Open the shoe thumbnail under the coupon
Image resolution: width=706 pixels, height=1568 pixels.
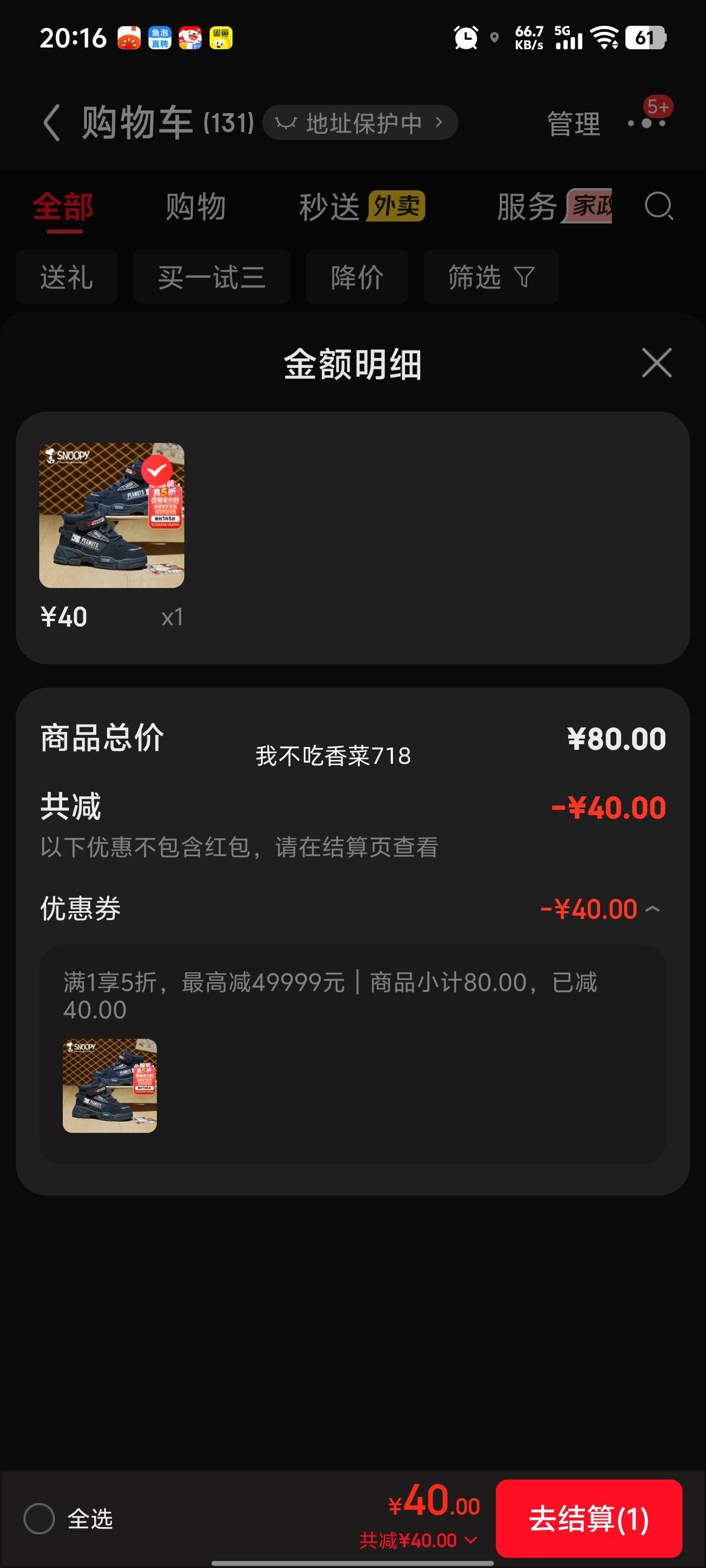[x=110, y=1085]
